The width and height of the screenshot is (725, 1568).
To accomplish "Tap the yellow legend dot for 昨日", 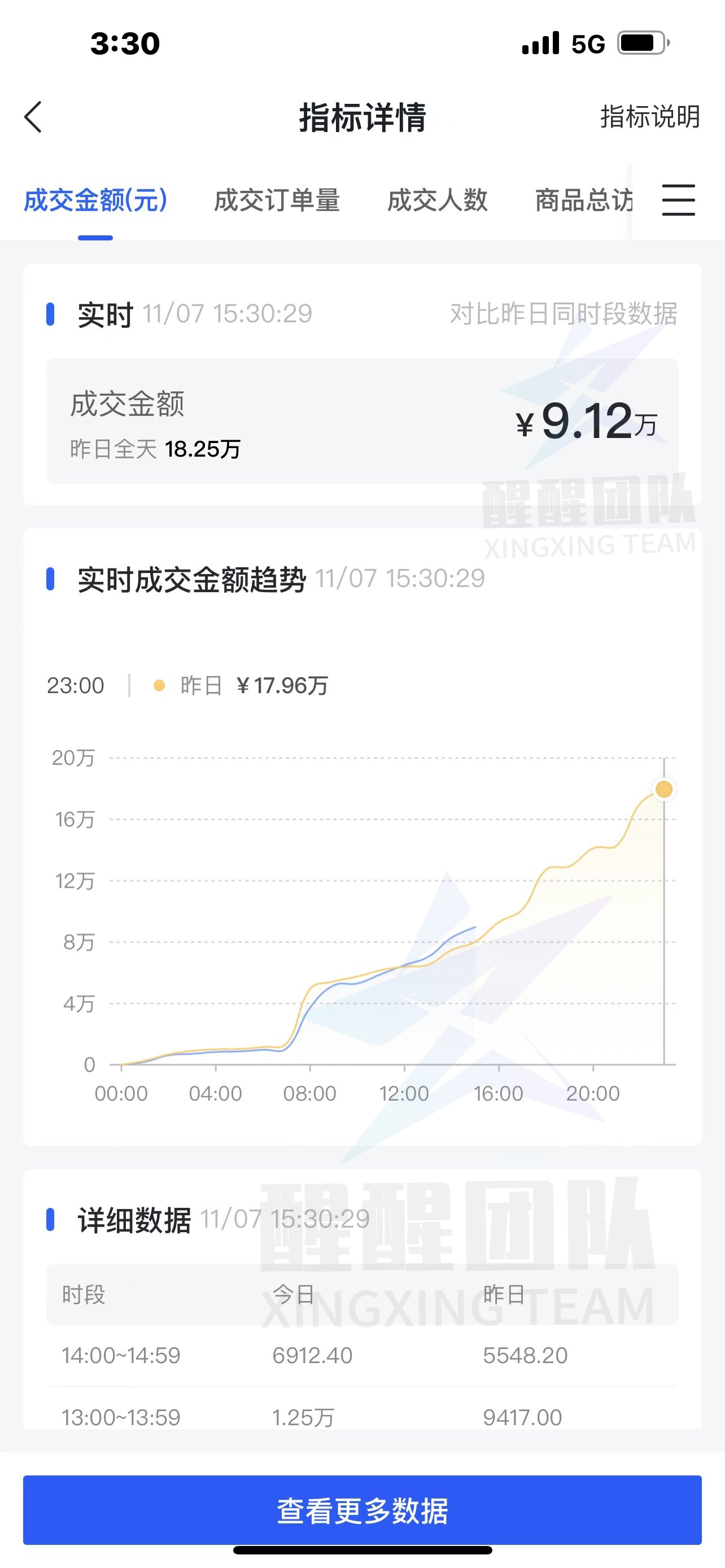I will [159, 686].
